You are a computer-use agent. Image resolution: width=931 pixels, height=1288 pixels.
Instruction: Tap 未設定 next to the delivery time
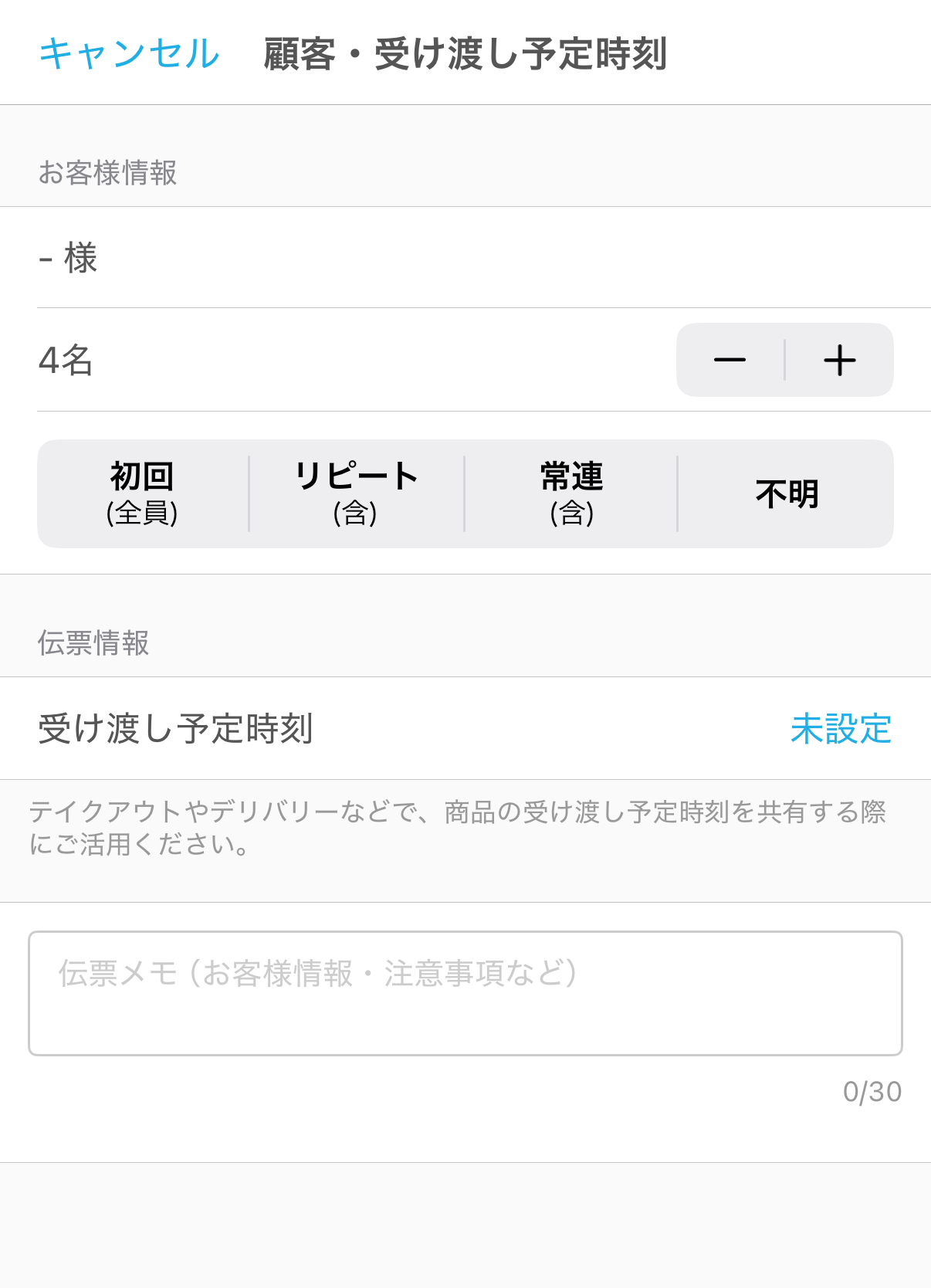[x=841, y=727]
